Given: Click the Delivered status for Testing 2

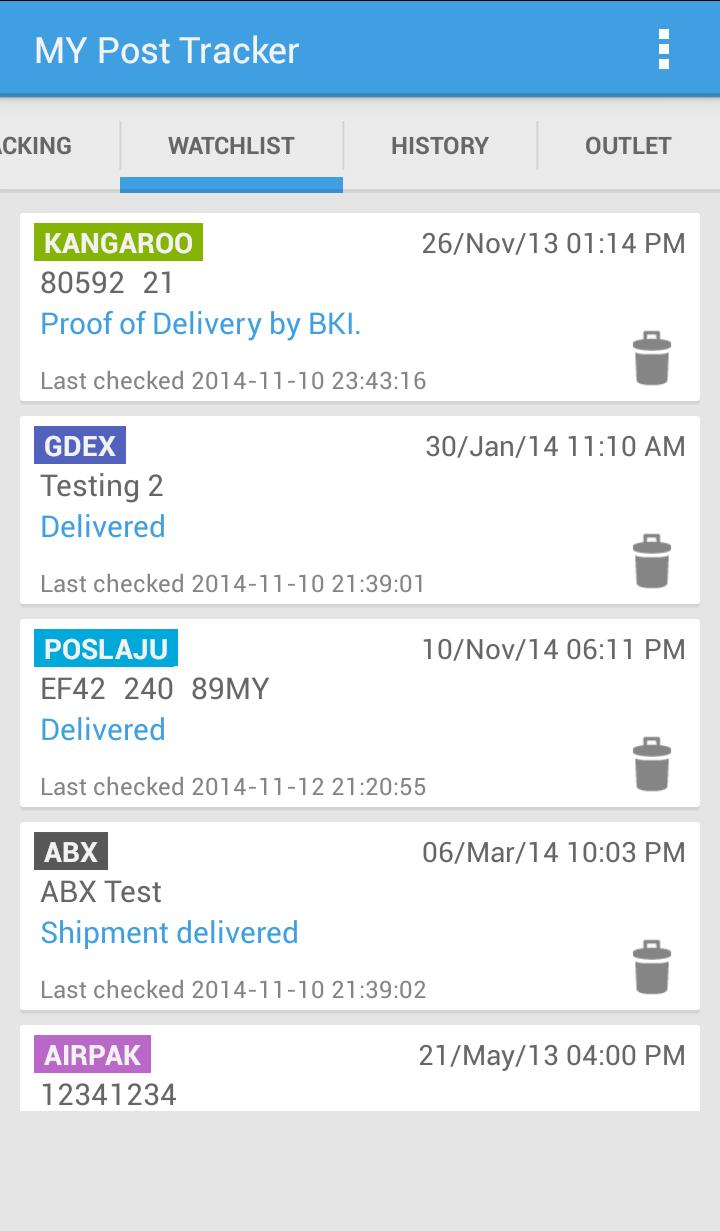Looking at the screenshot, I should click(x=102, y=527).
